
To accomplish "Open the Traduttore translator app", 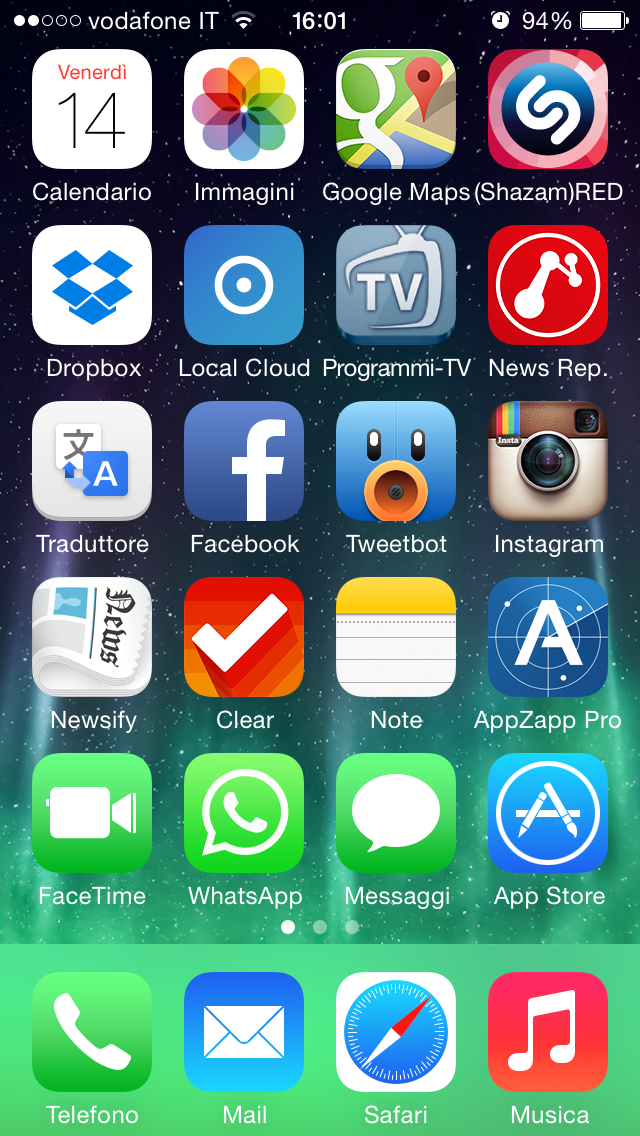I will pos(92,461).
